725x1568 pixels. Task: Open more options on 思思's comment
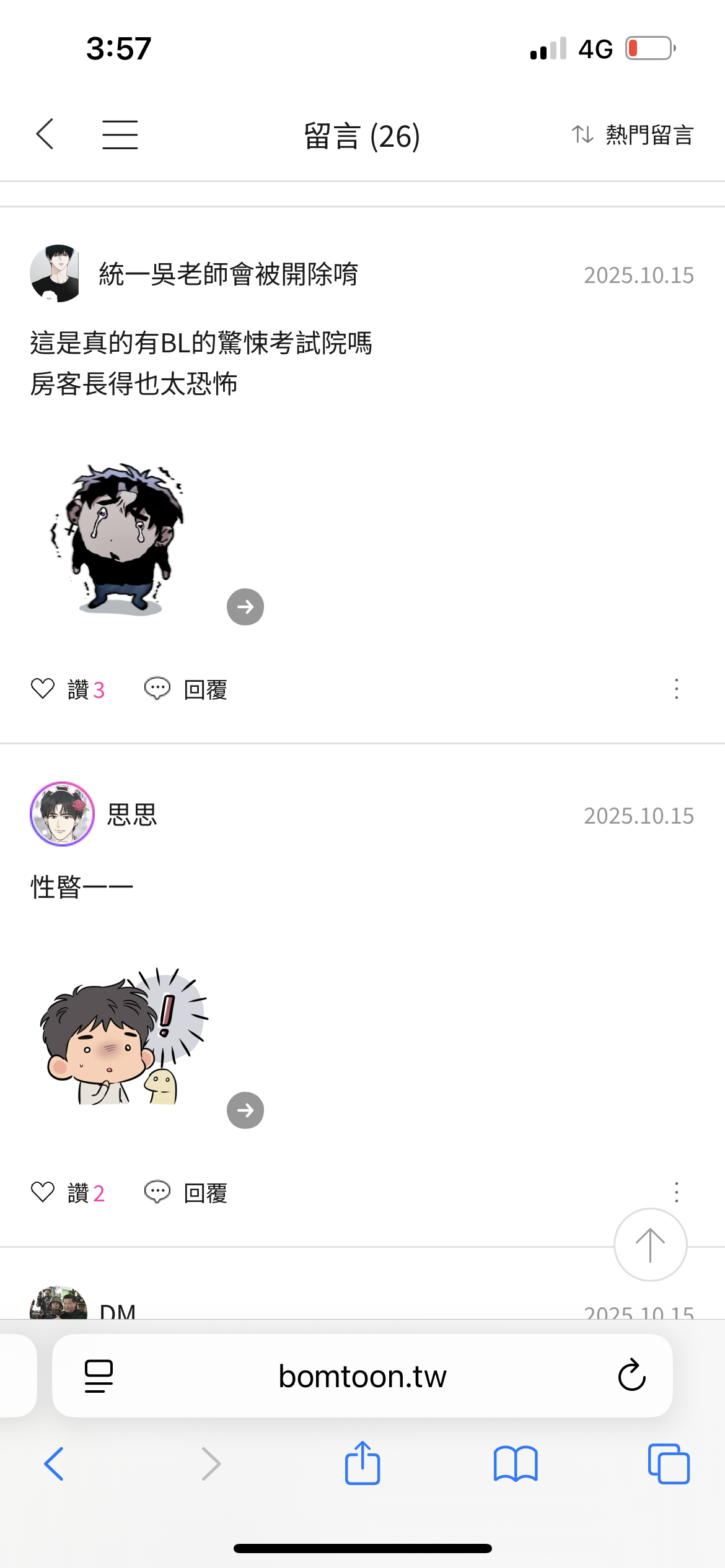pyautogui.click(x=676, y=1191)
